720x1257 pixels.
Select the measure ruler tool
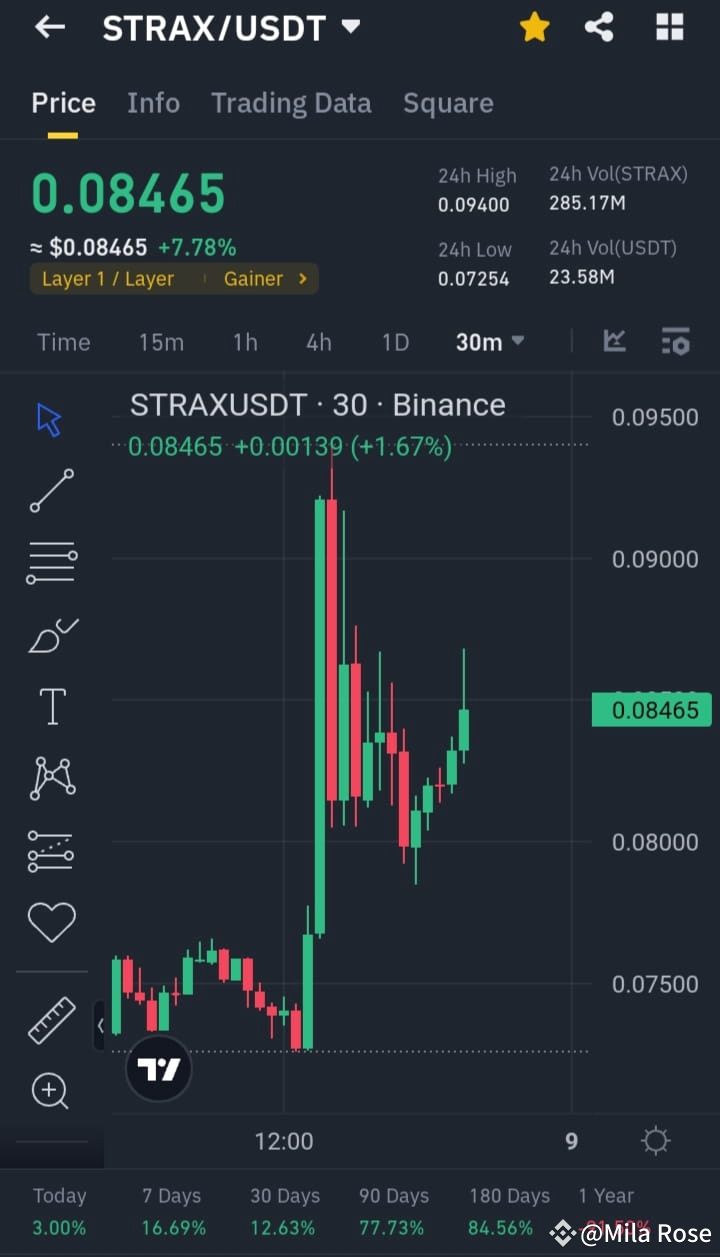51,1021
